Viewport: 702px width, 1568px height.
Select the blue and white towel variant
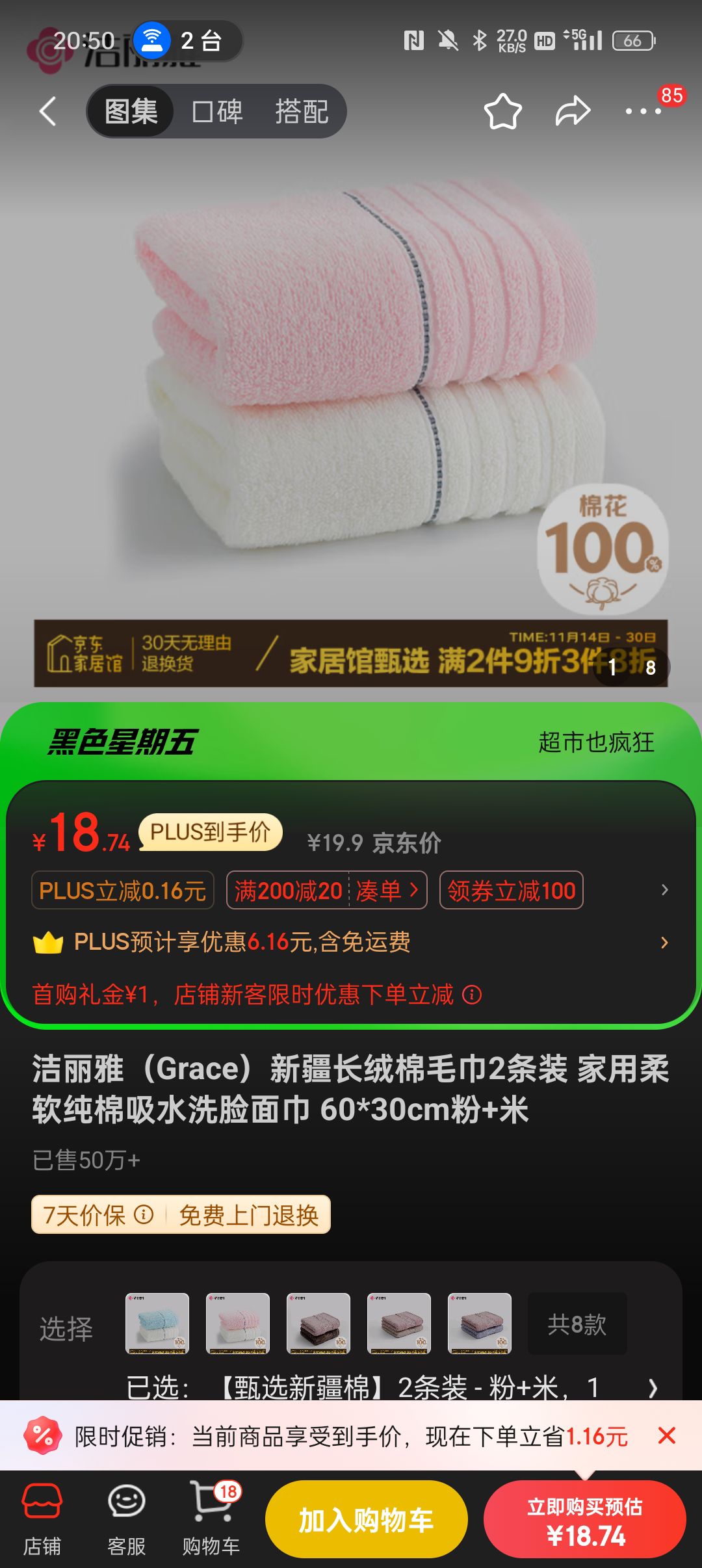pos(157,1324)
